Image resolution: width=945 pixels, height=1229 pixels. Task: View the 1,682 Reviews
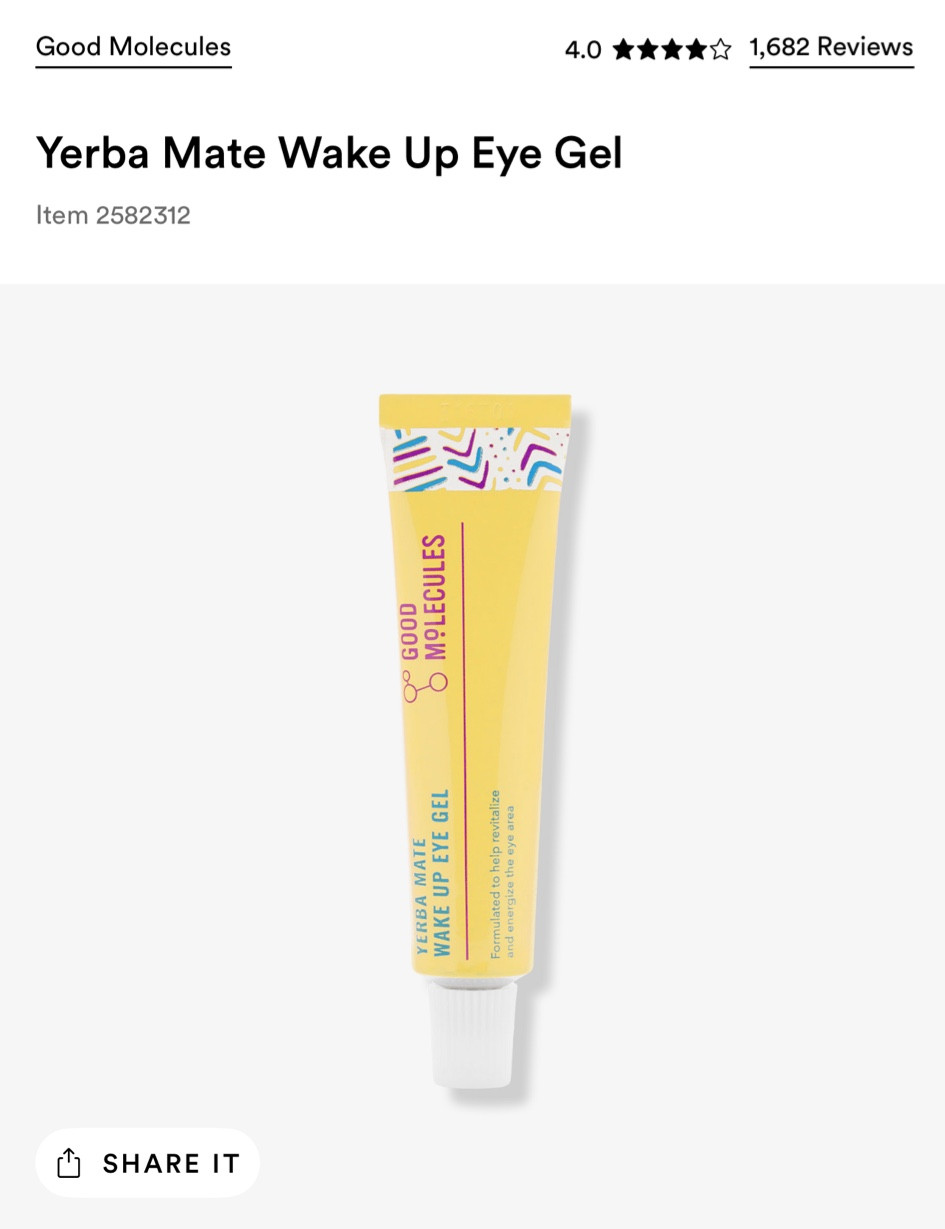[831, 47]
